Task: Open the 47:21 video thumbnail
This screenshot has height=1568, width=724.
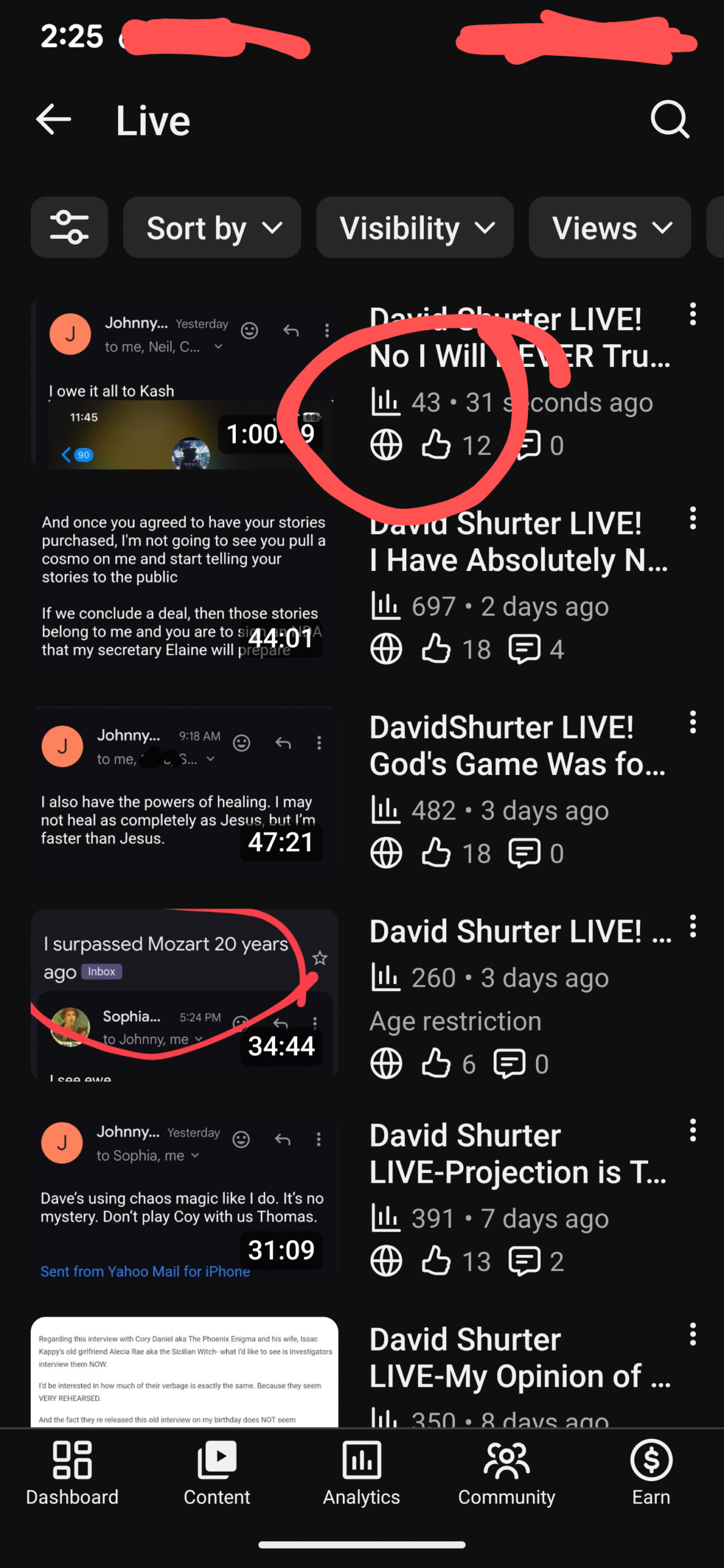Action: coord(184,787)
